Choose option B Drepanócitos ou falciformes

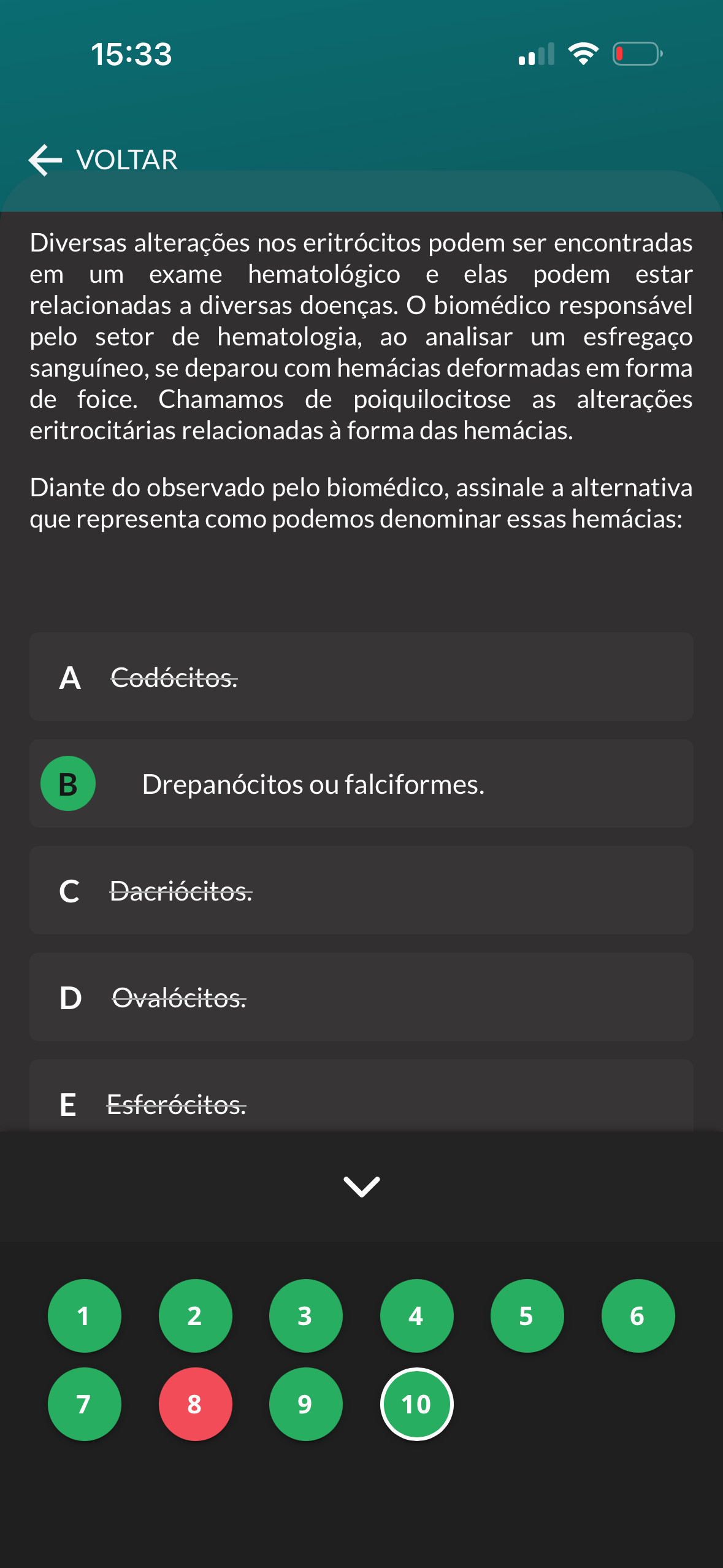[x=361, y=783]
